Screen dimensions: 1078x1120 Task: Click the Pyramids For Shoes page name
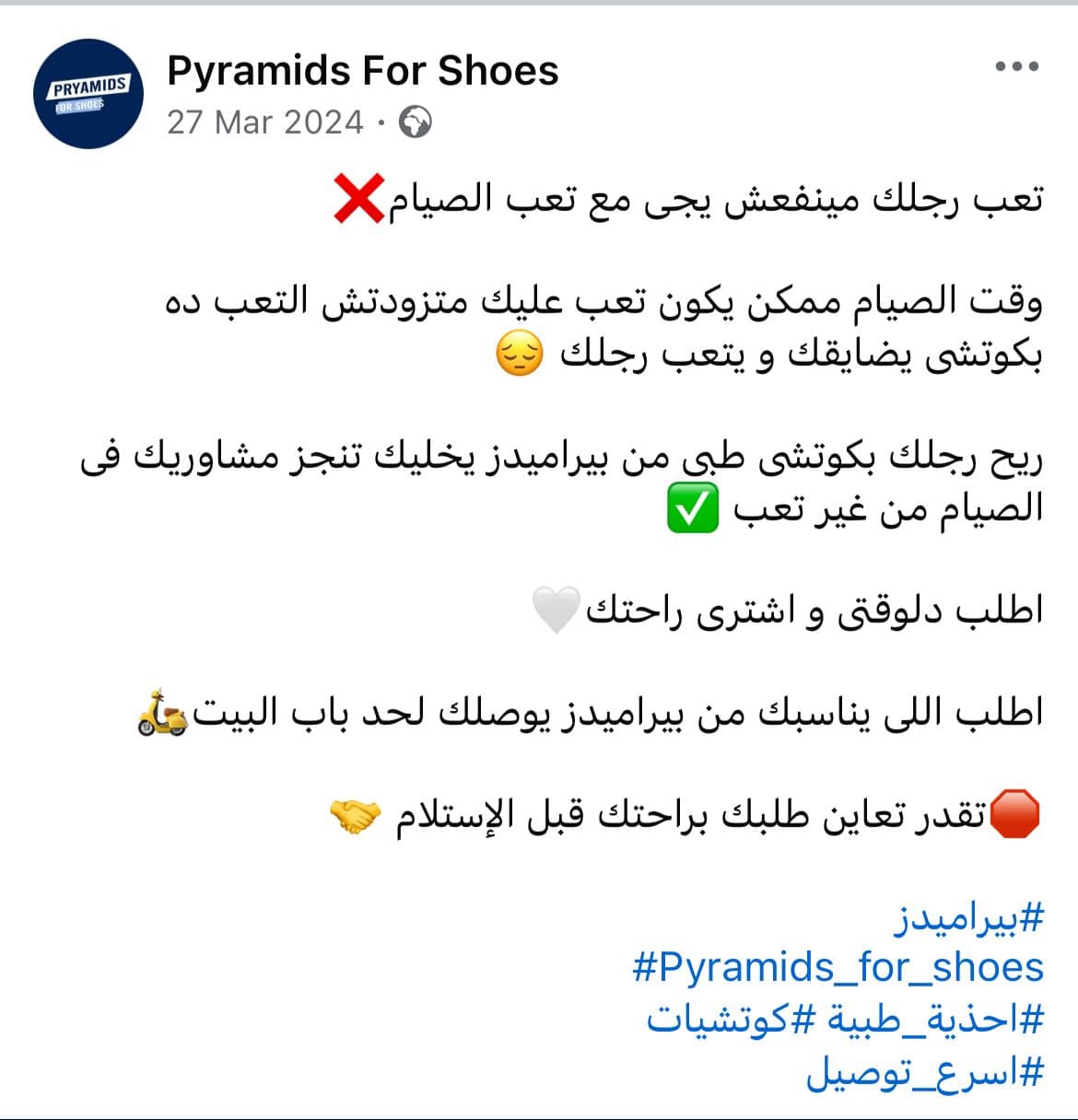364,69
